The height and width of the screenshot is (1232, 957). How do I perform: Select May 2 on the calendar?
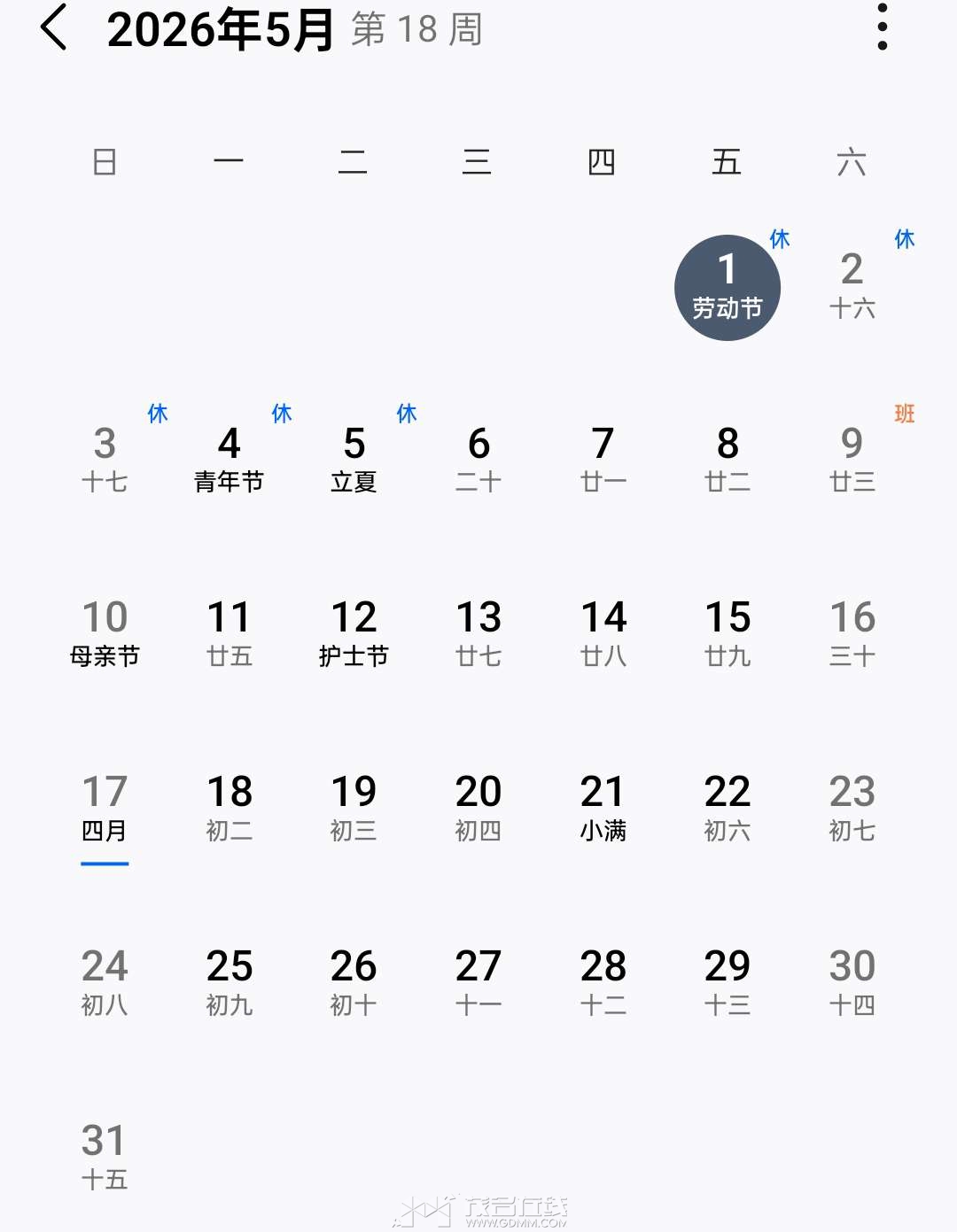852,285
